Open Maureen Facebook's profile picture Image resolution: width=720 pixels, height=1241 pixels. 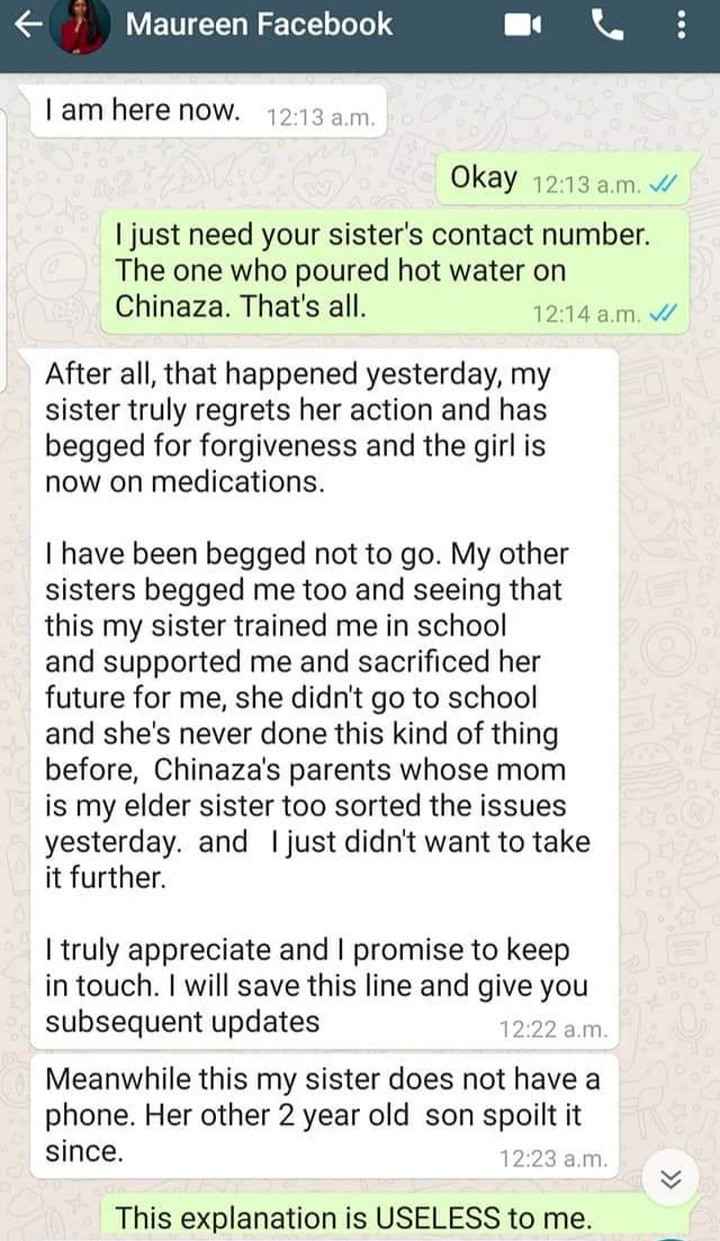[x=85, y=26]
